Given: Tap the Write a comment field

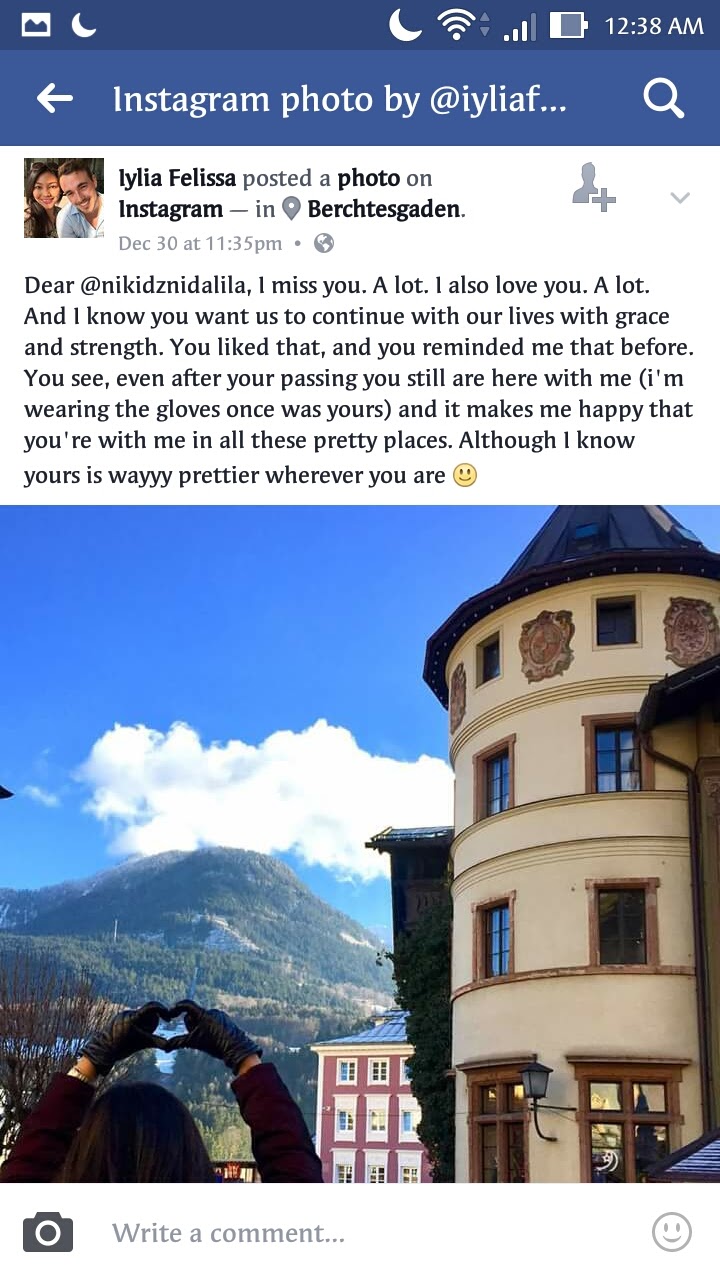Looking at the screenshot, I should (x=360, y=1232).
